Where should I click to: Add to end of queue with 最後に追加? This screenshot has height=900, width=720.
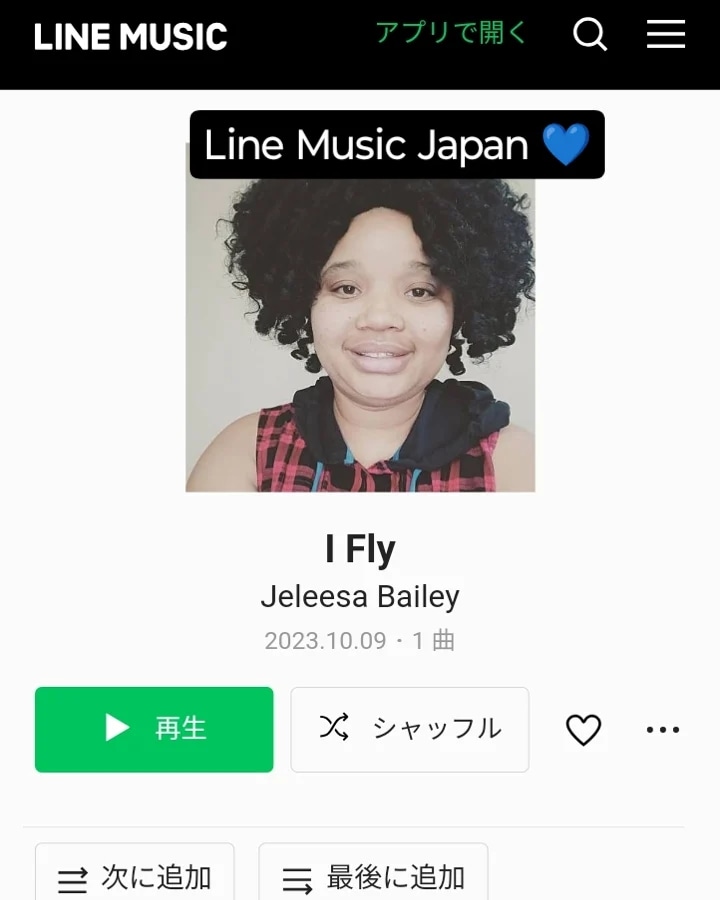pos(373,876)
